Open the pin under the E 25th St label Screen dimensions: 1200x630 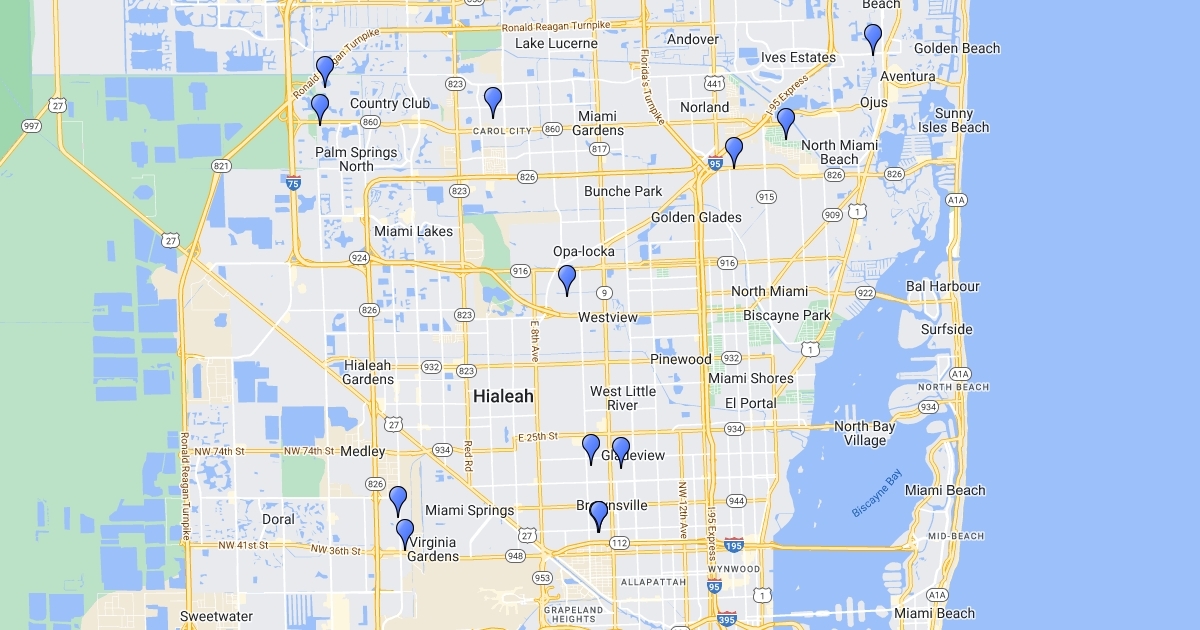(x=591, y=449)
